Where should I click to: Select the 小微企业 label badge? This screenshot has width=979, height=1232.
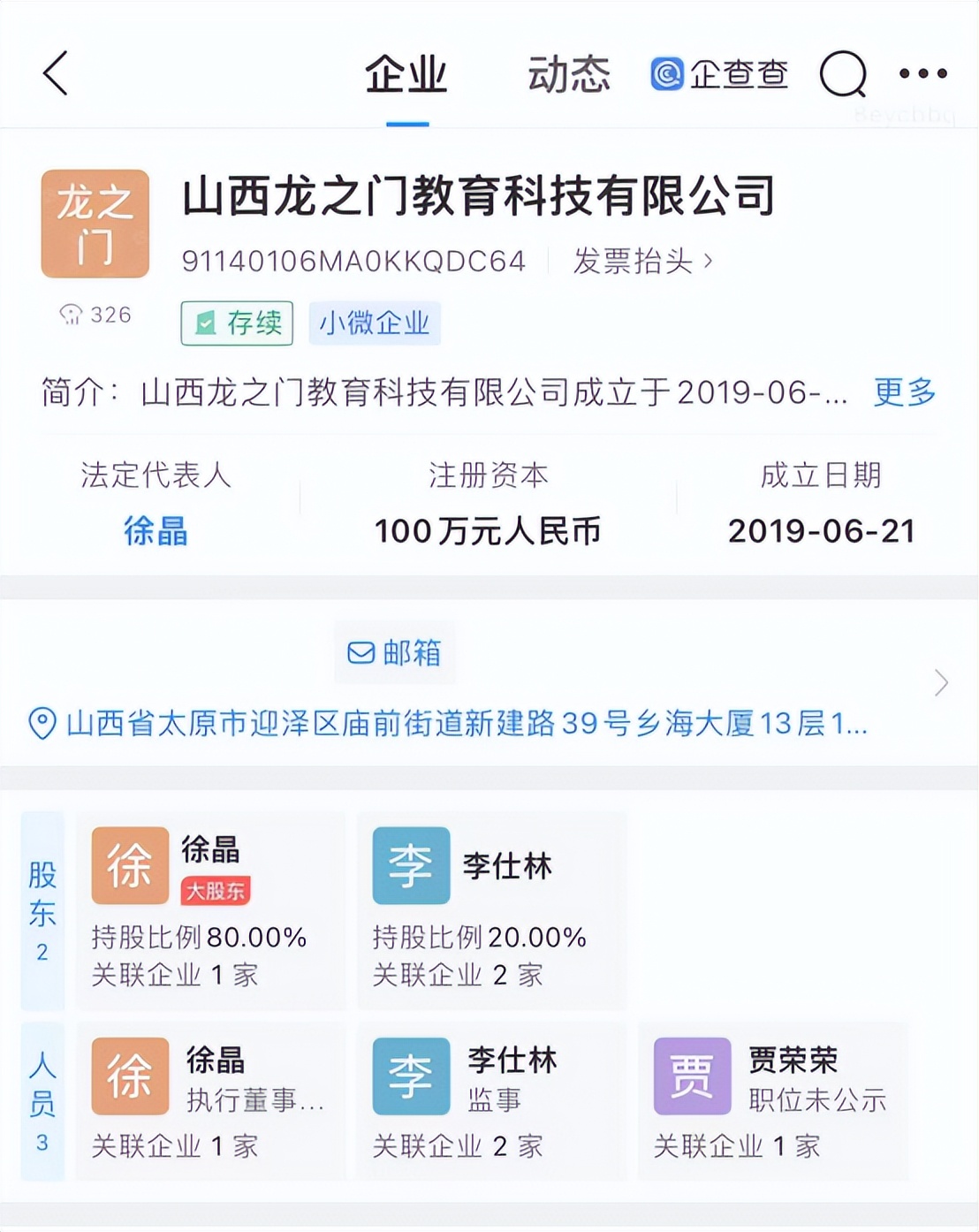pyautogui.click(x=375, y=323)
